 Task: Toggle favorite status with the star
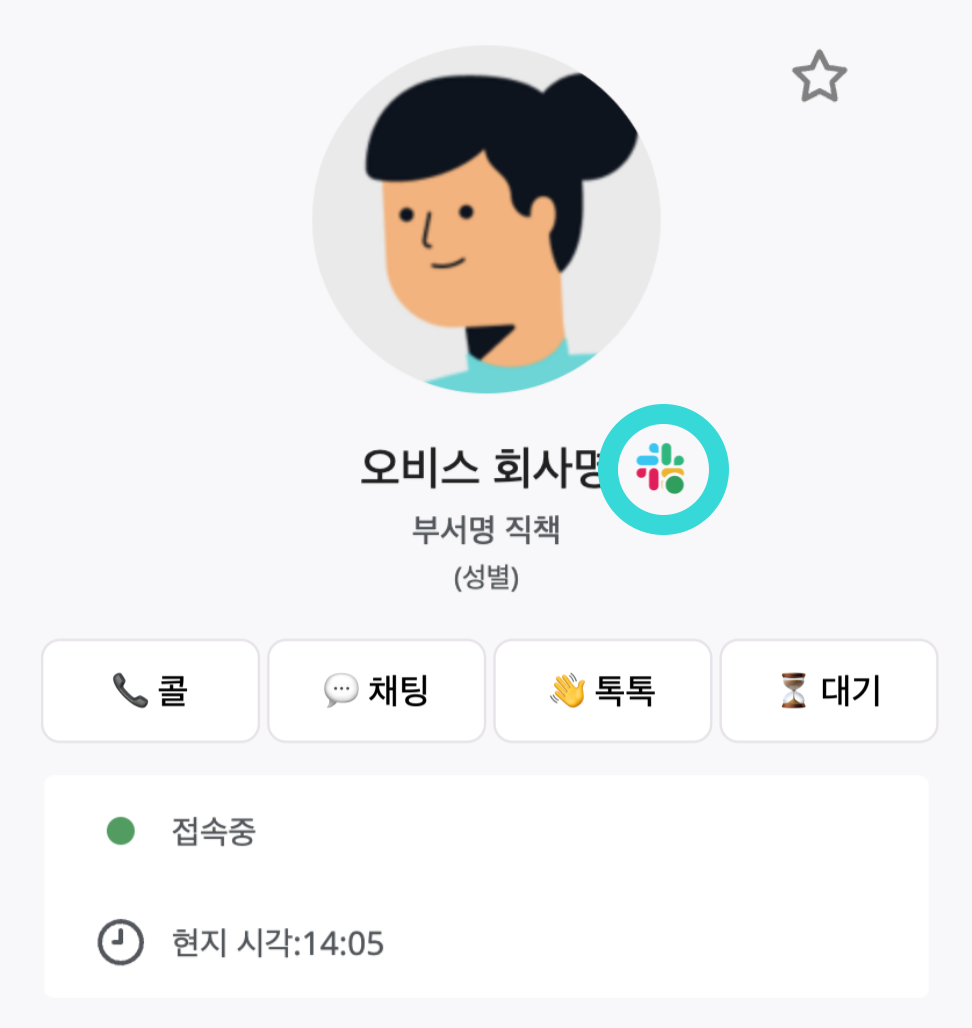pyautogui.click(x=819, y=76)
